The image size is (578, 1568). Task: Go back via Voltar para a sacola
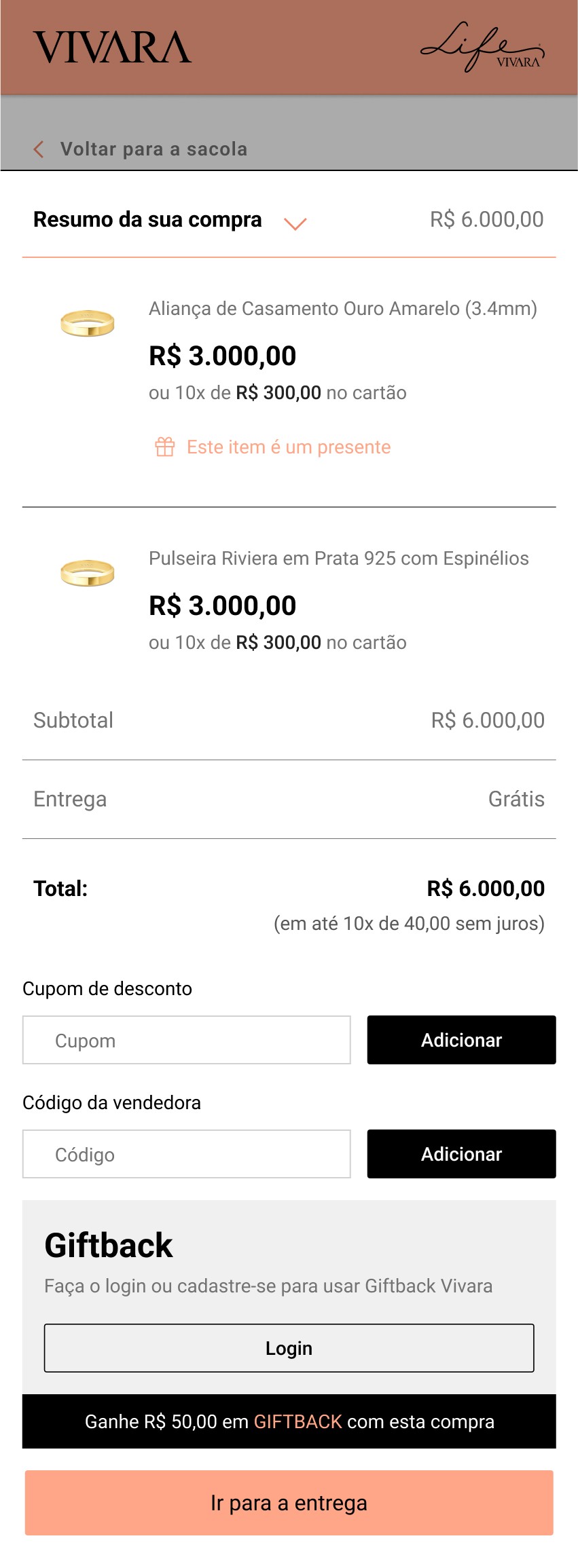click(141, 149)
